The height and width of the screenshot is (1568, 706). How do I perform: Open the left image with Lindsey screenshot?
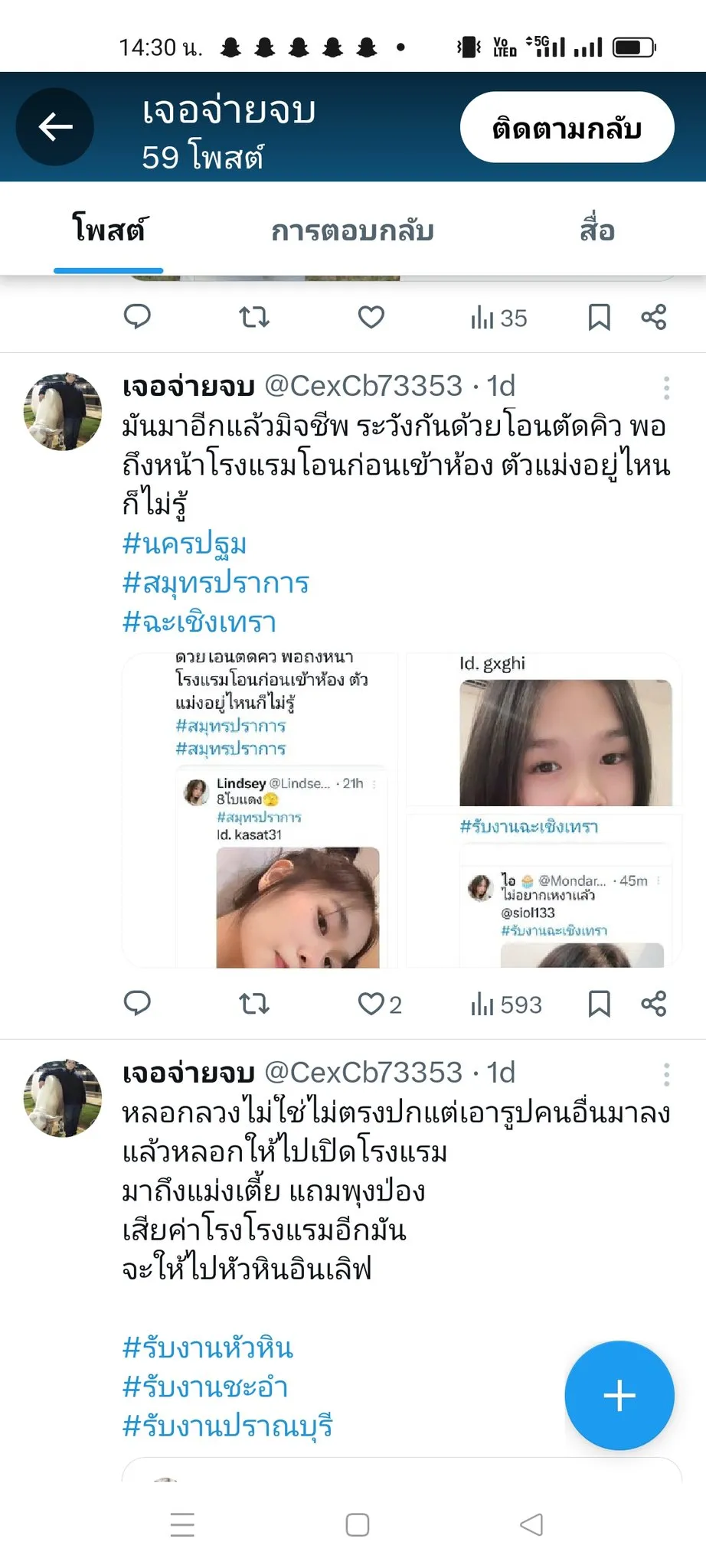[x=260, y=810]
